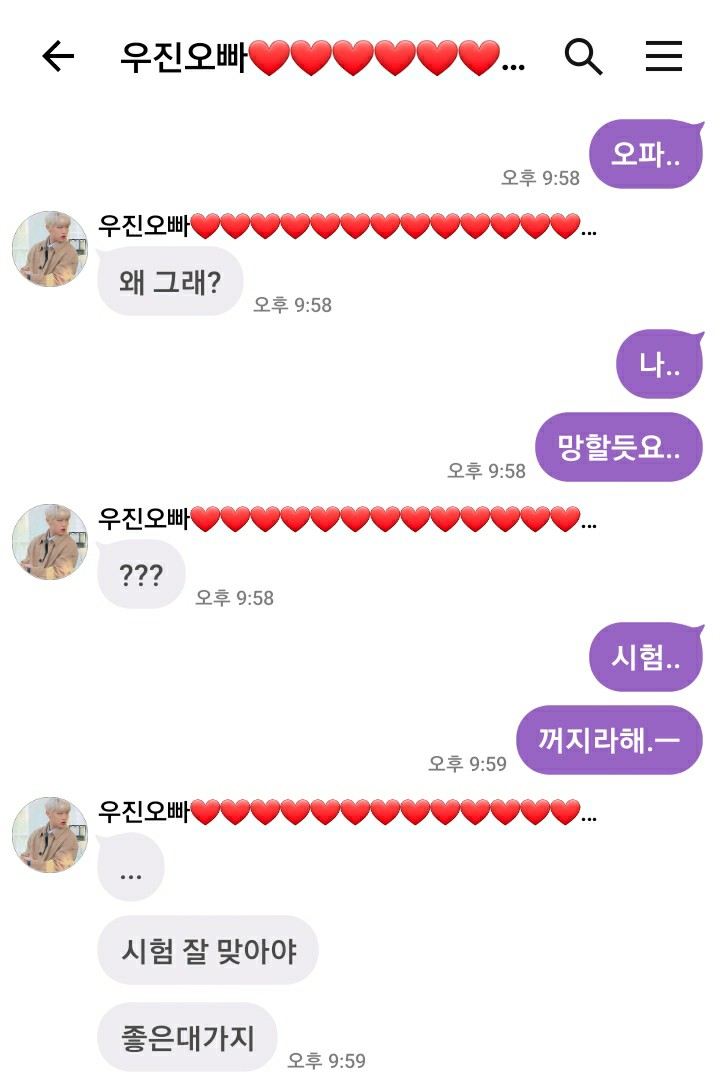720x1077 pixels.
Task: View 우진오빠's avatar next to the '???' message
Action: 50,542
